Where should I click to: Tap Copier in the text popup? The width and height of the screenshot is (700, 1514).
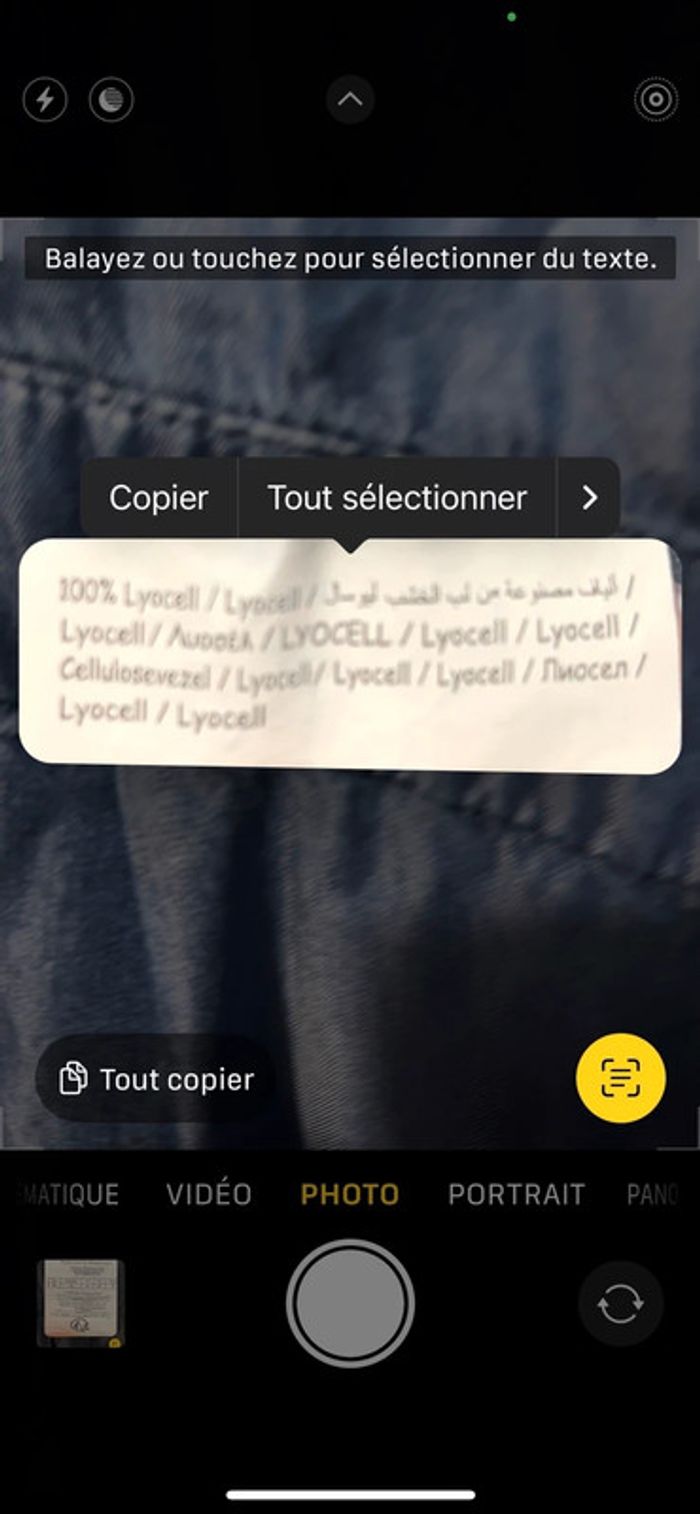click(159, 498)
